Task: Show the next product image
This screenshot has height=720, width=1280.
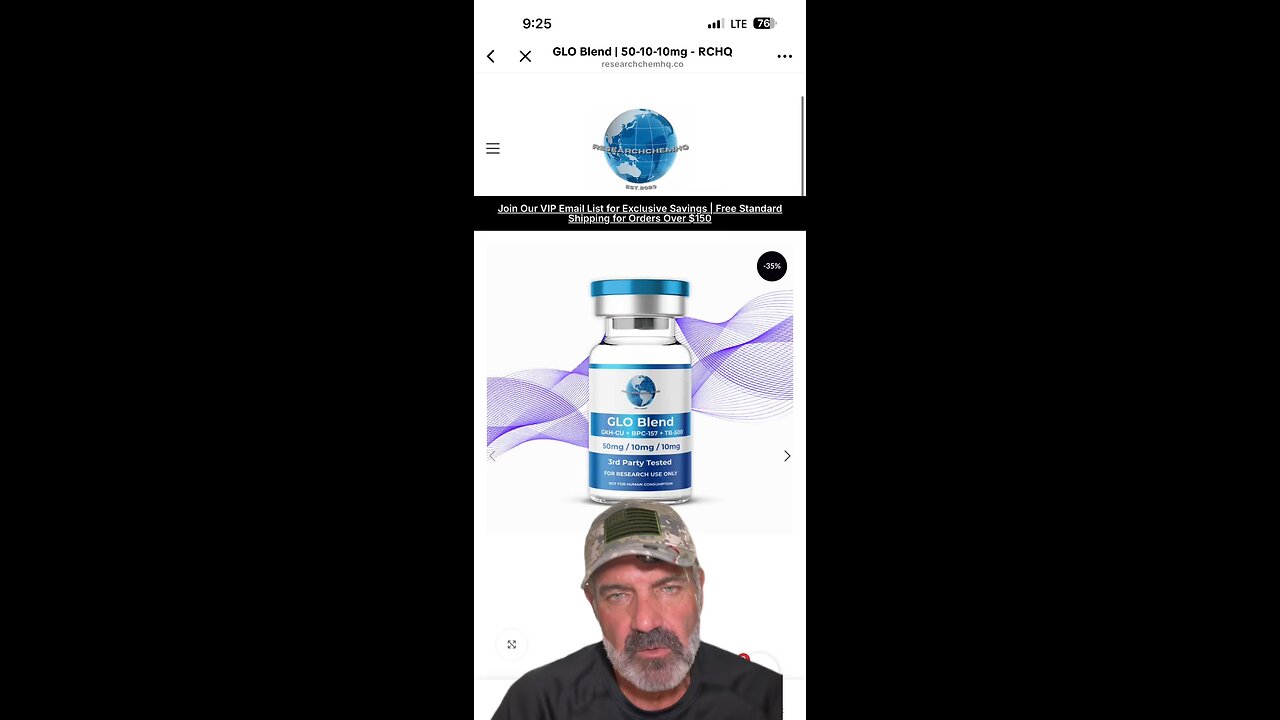Action: (x=787, y=456)
